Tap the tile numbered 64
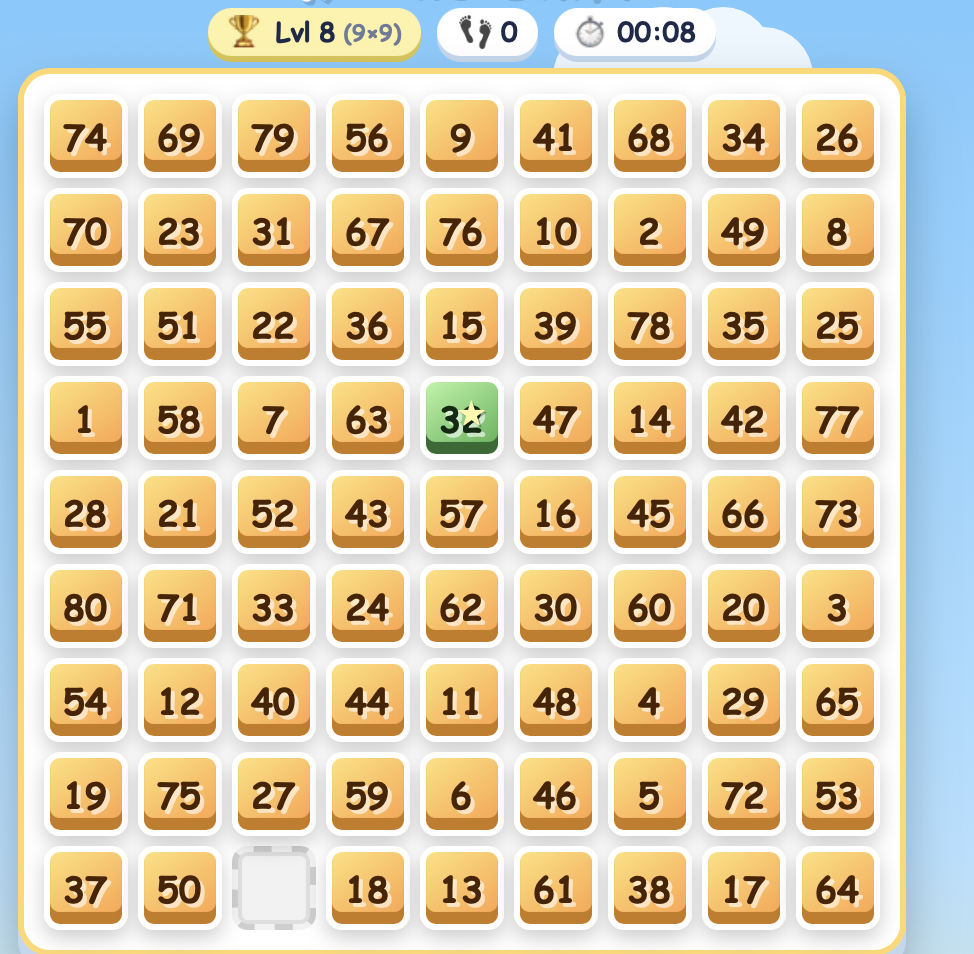Viewport: 974px width, 954px height. pos(837,888)
